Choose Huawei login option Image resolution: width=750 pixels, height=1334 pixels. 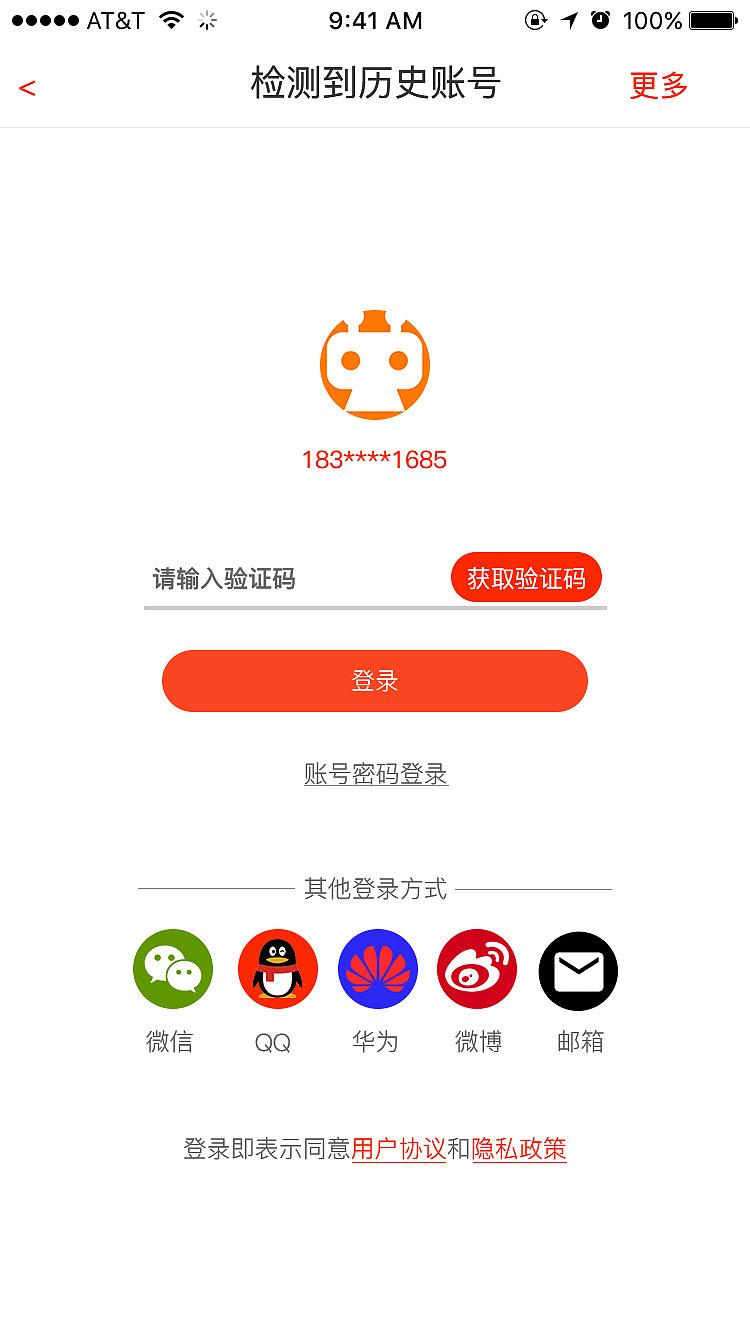tap(377, 968)
